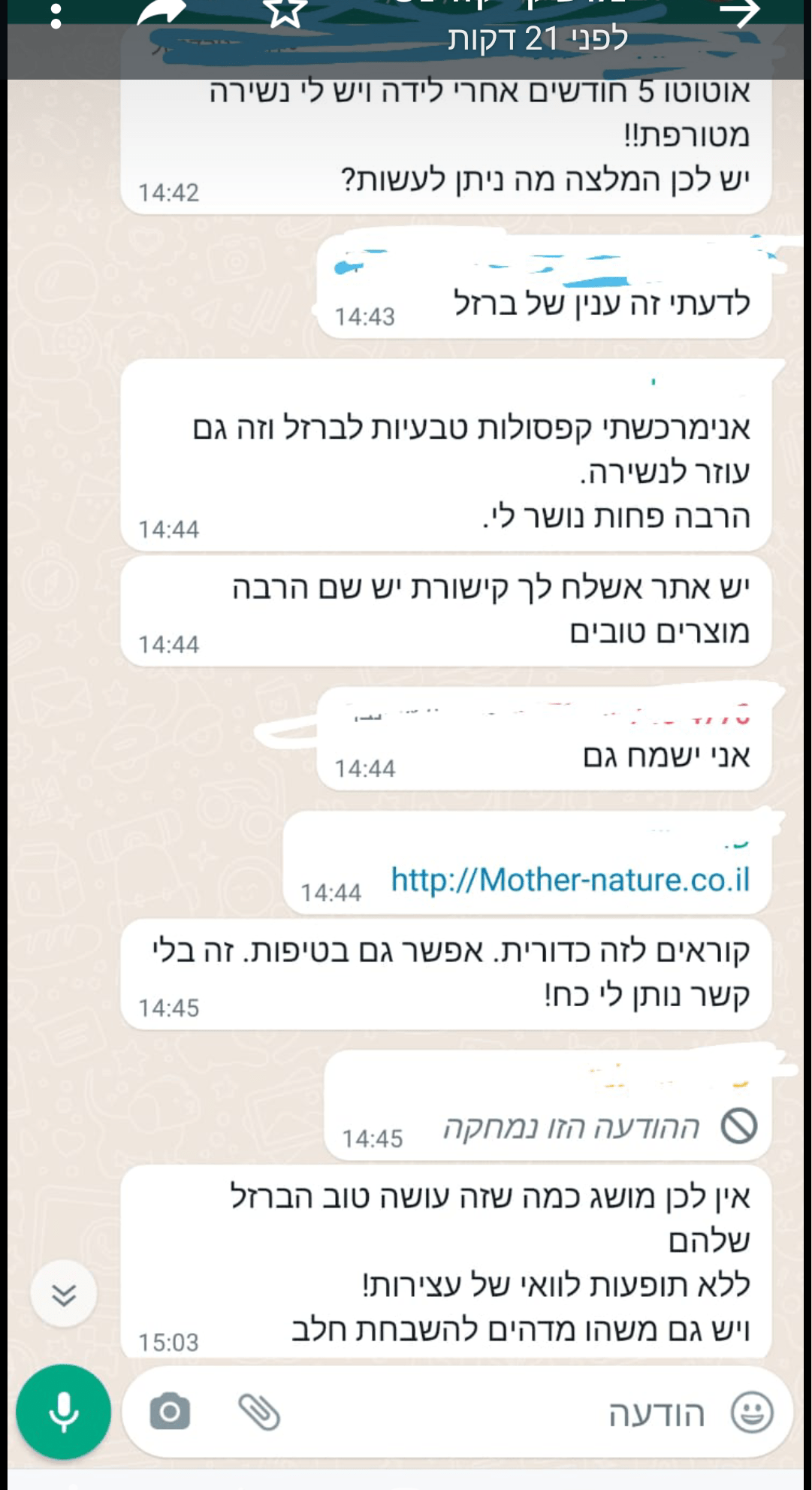Open the Mother-nature.co.il link
Screen dimensions: 812x1490
point(570,879)
